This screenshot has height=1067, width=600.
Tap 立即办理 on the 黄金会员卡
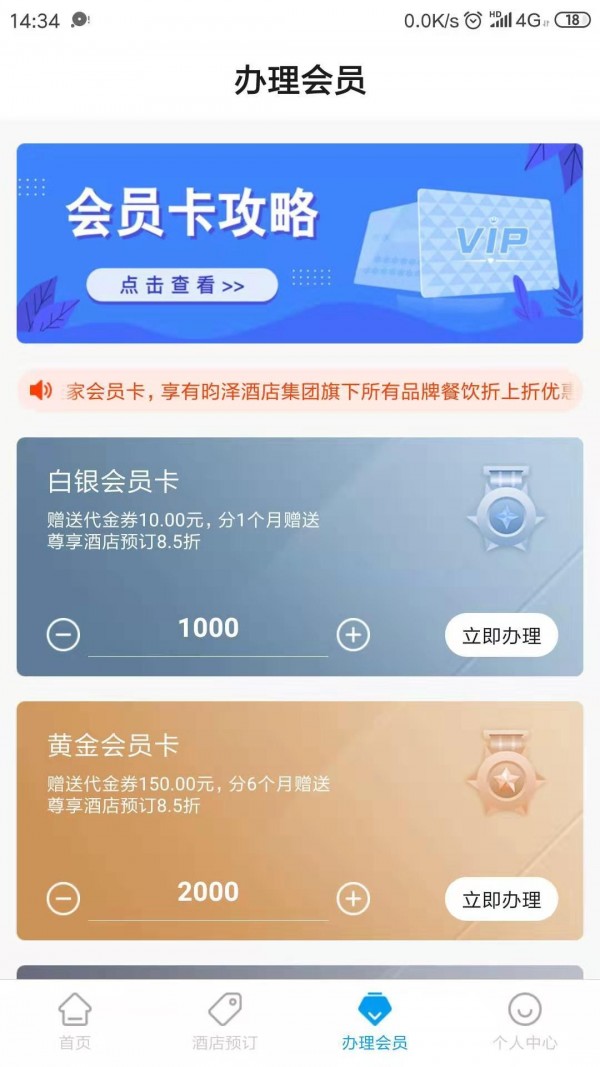pyautogui.click(x=501, y=900)
